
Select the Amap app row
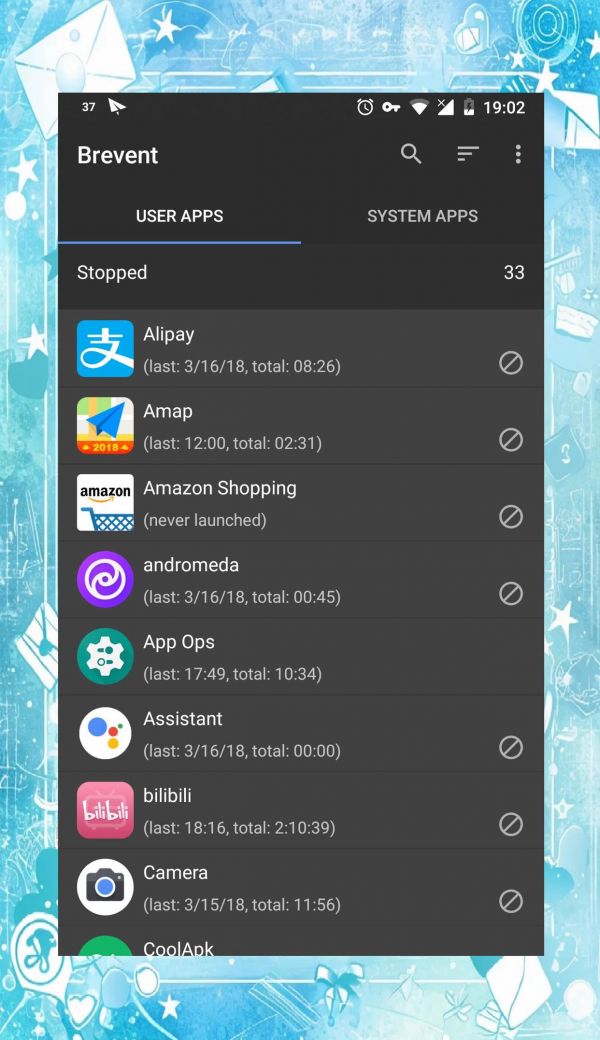coord(301,426)
